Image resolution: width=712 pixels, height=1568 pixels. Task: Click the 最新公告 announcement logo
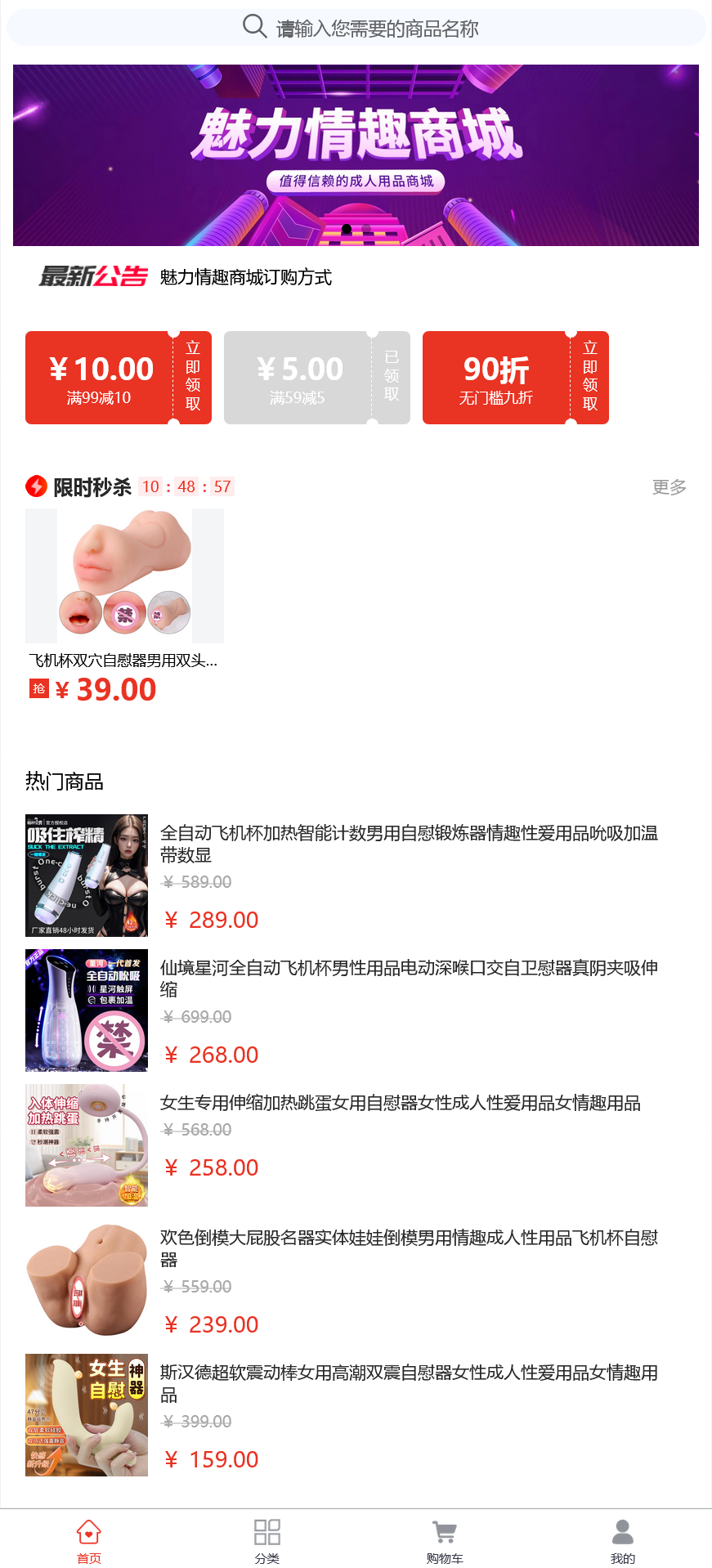coord(90,278)
